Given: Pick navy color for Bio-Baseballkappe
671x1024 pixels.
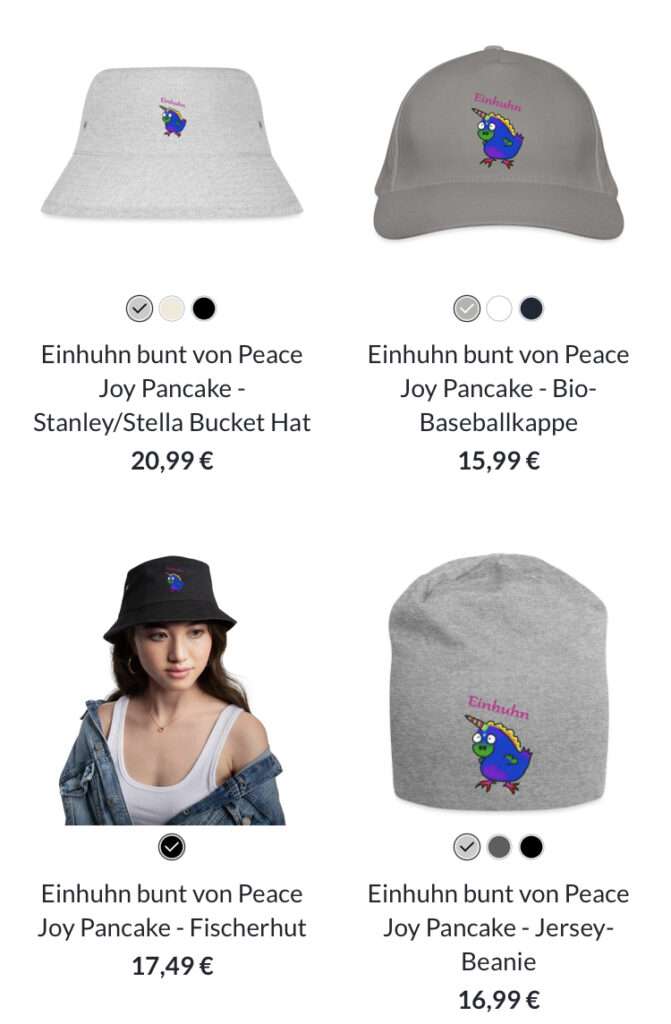Looking at the screenshot, I should 531,309.
